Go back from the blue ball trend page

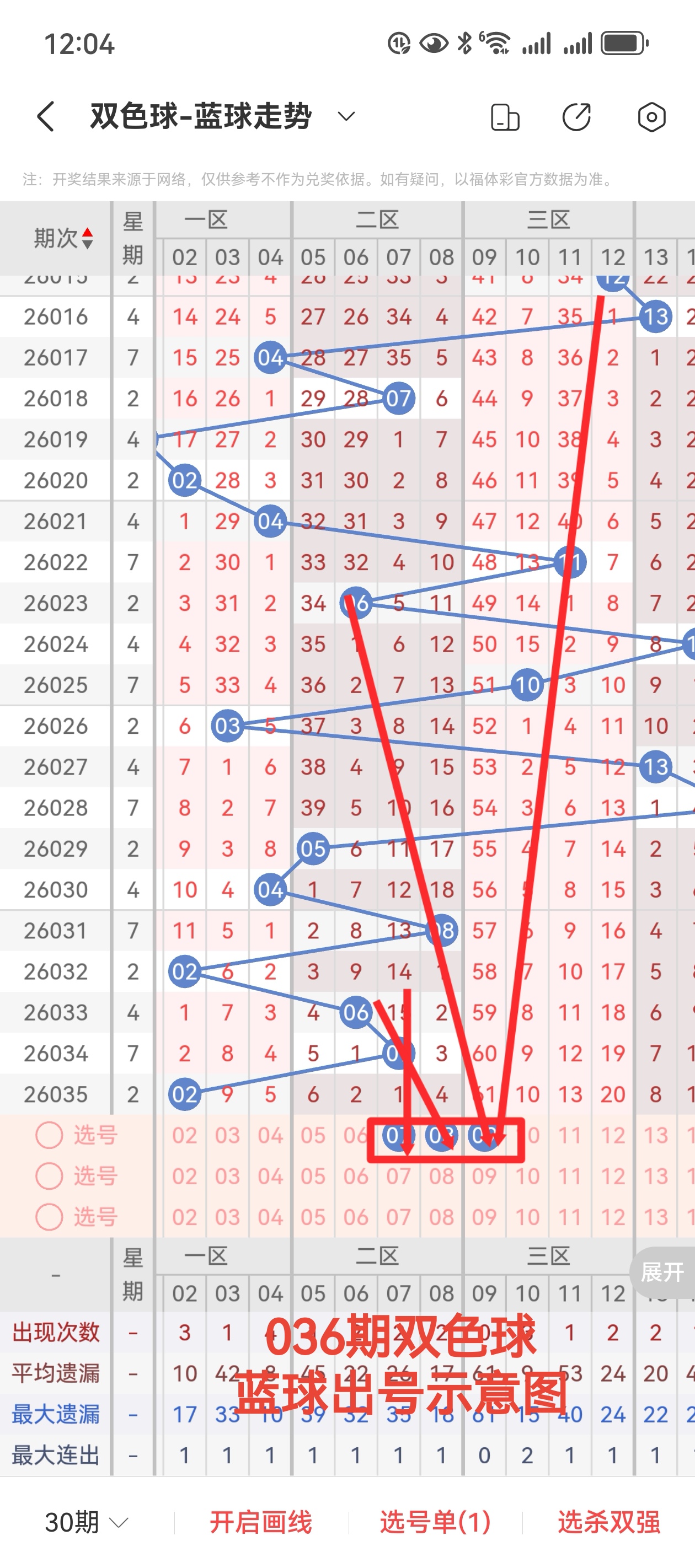pyautogui.click(x=46, y=116)
